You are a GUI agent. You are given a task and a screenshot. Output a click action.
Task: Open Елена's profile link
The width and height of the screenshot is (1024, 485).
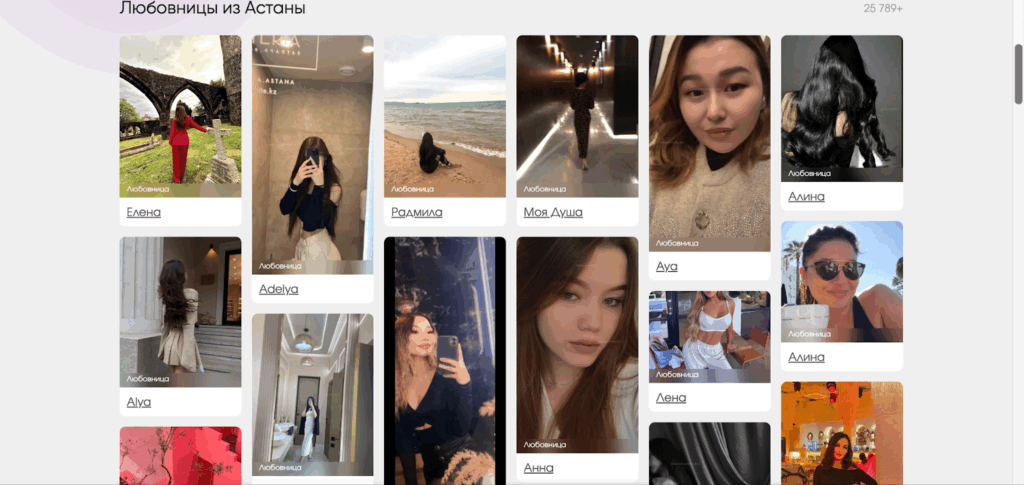[x=144, y=212]
